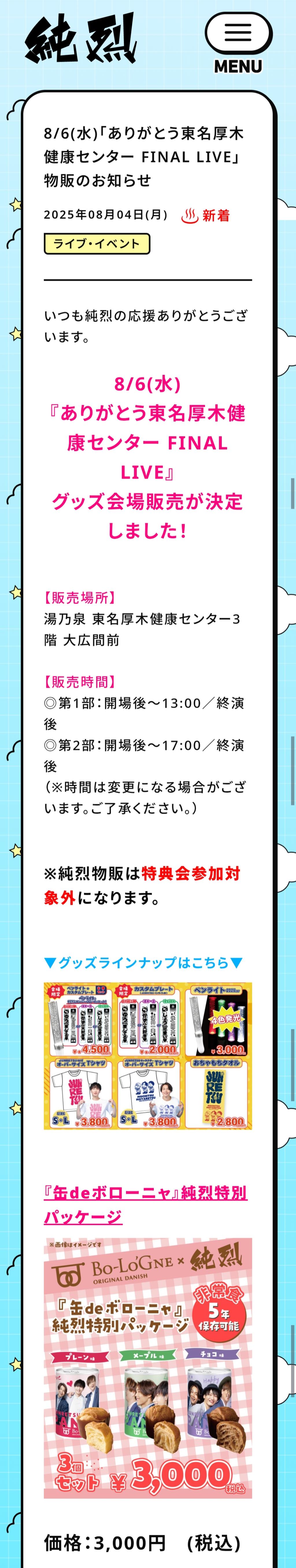View the Bo-Lo'GNE package image
The width and height of the screenshot is (296, 1568).
[147, 1367]
